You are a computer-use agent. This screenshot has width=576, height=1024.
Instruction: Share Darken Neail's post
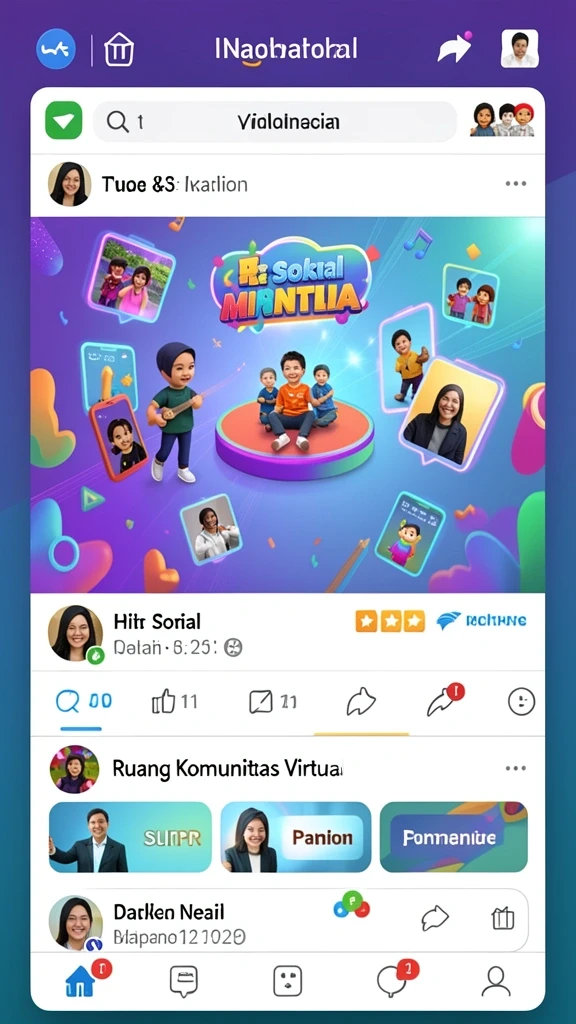point(435,918)
